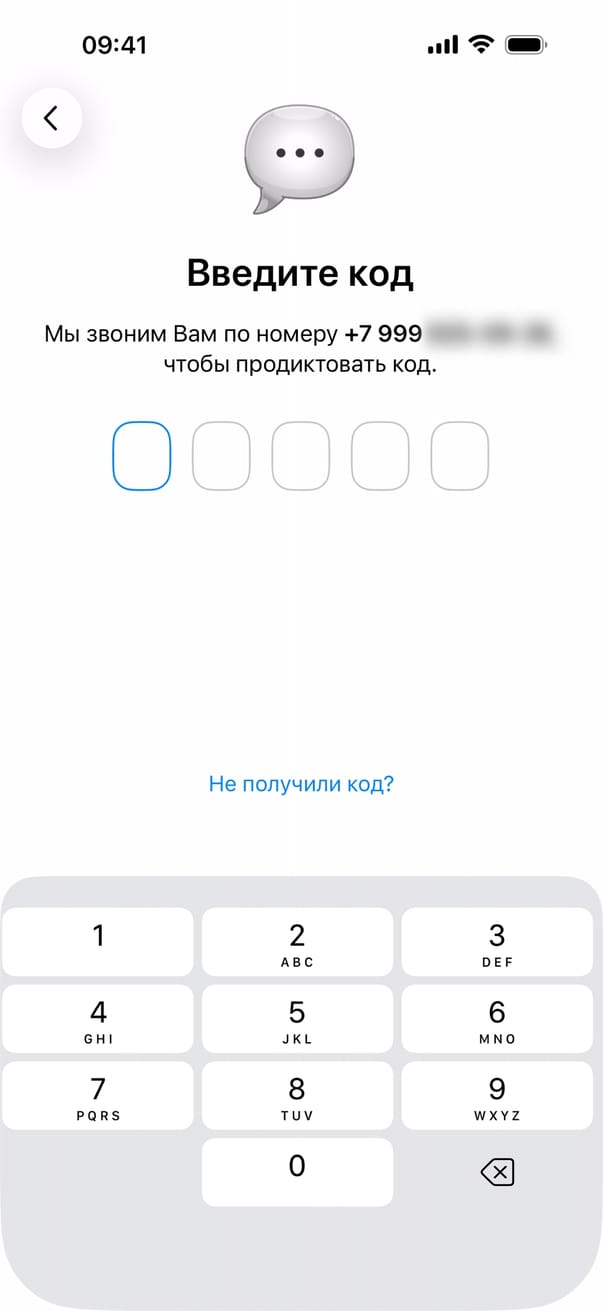Enter digit 0 on the keypad
Image resolution: width=603 pixels, height=1311 pixels.
[297, 1171]
